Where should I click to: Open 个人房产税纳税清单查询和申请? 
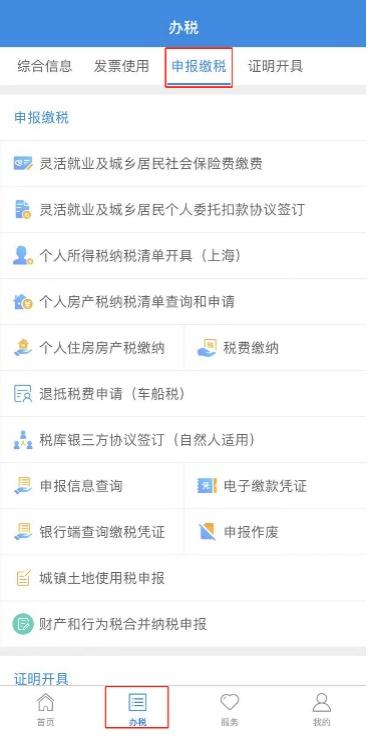tap(184, 302)
